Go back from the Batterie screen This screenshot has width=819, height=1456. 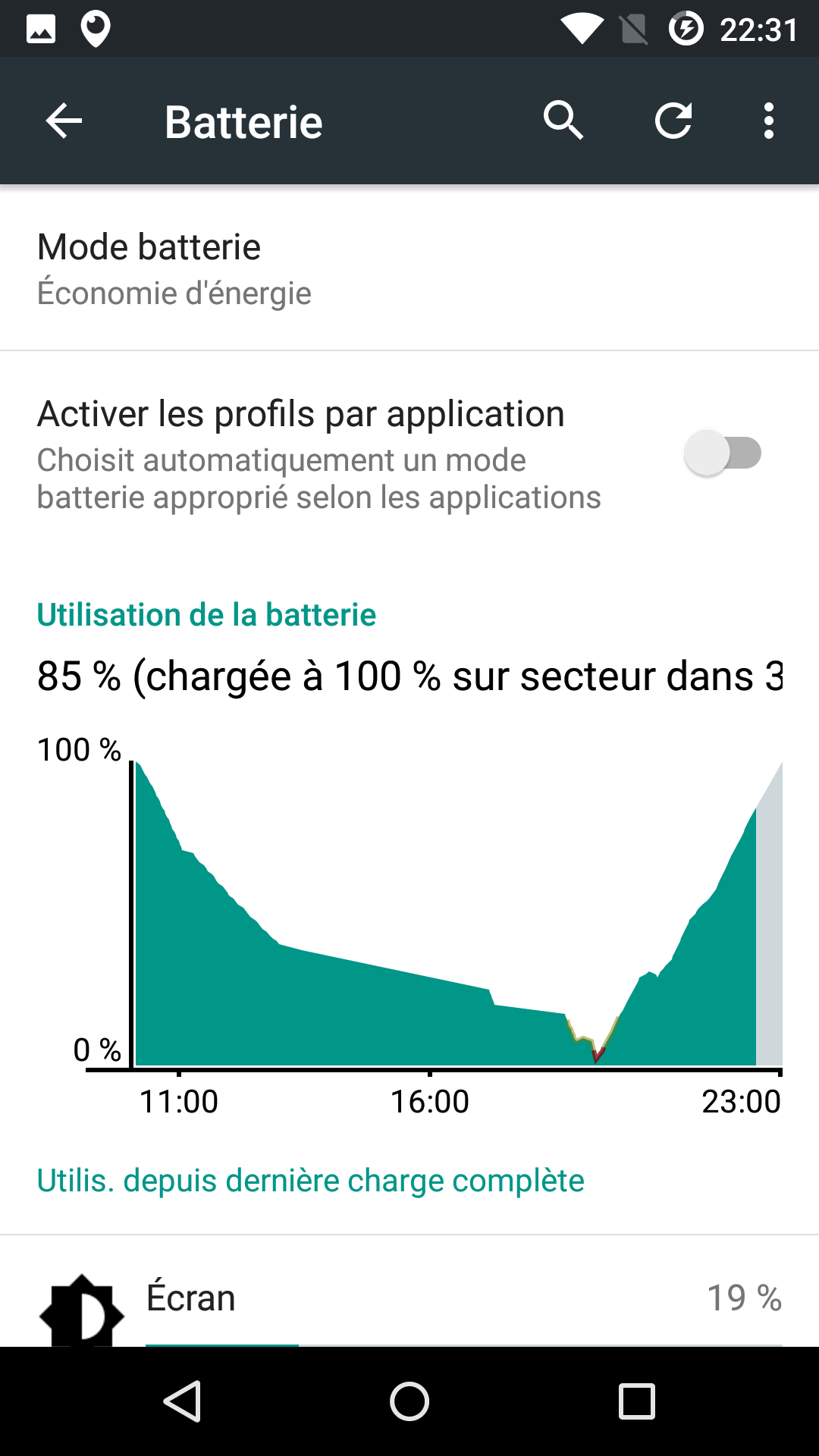(x=64, y=121)
